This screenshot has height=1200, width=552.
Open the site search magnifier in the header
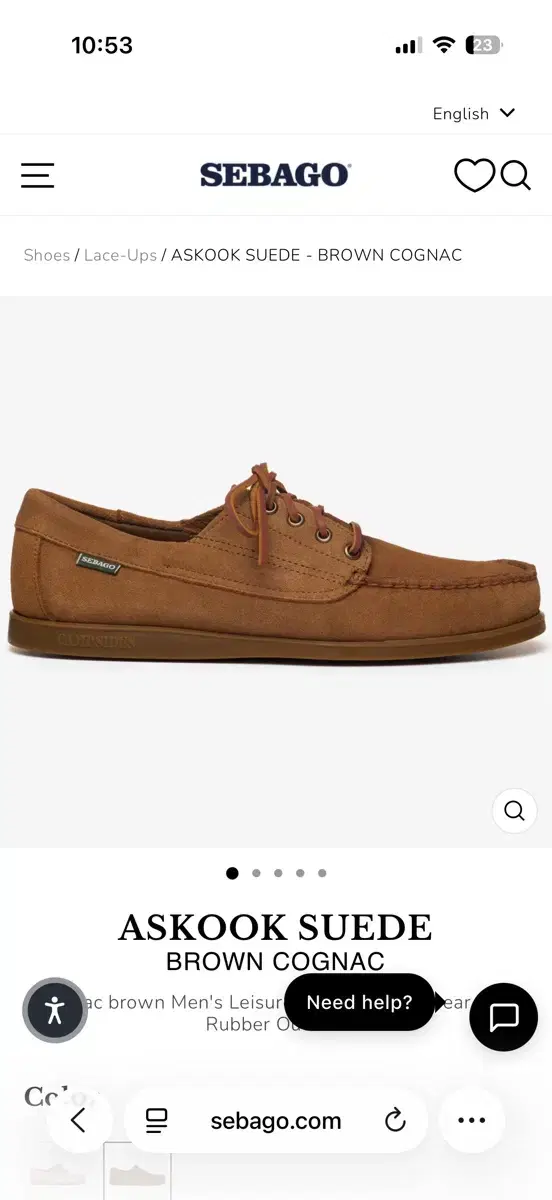(x=515, y=175)
